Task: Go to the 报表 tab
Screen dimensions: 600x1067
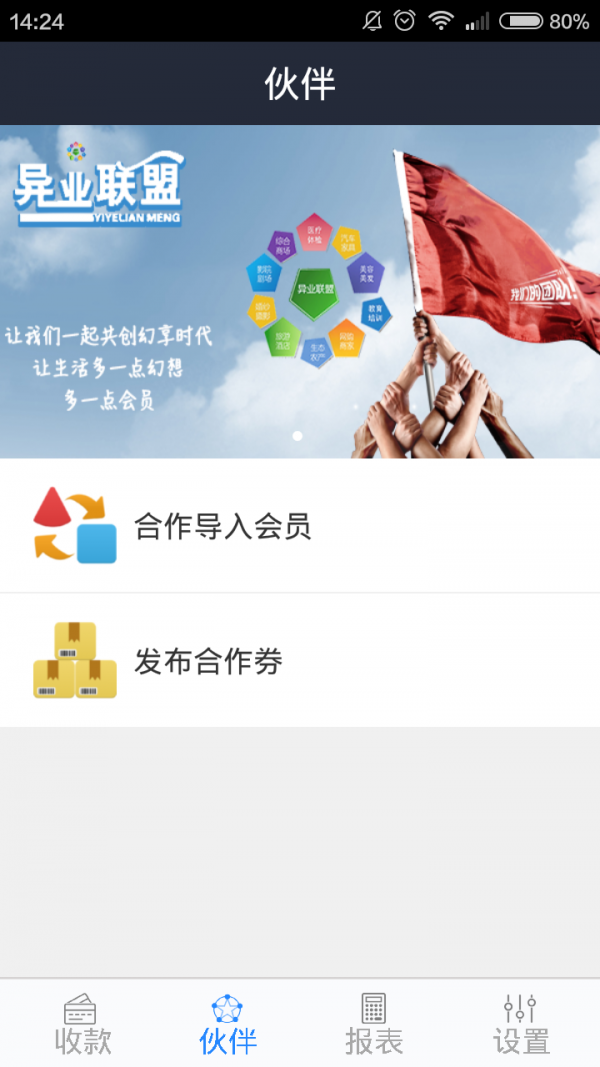Action: click(x=373, y=1024)
